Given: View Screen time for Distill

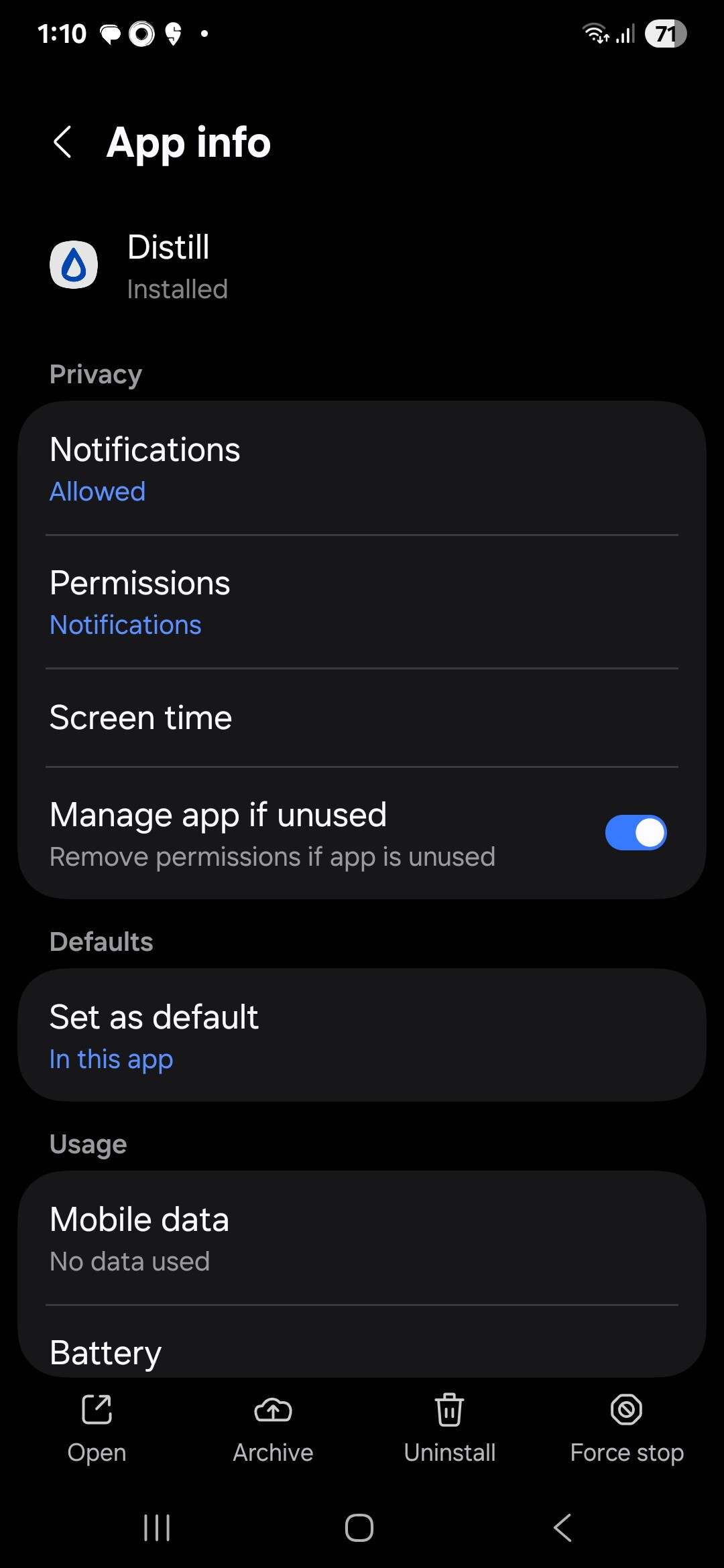Looking at the screenshot, I should tap(362, 718).
